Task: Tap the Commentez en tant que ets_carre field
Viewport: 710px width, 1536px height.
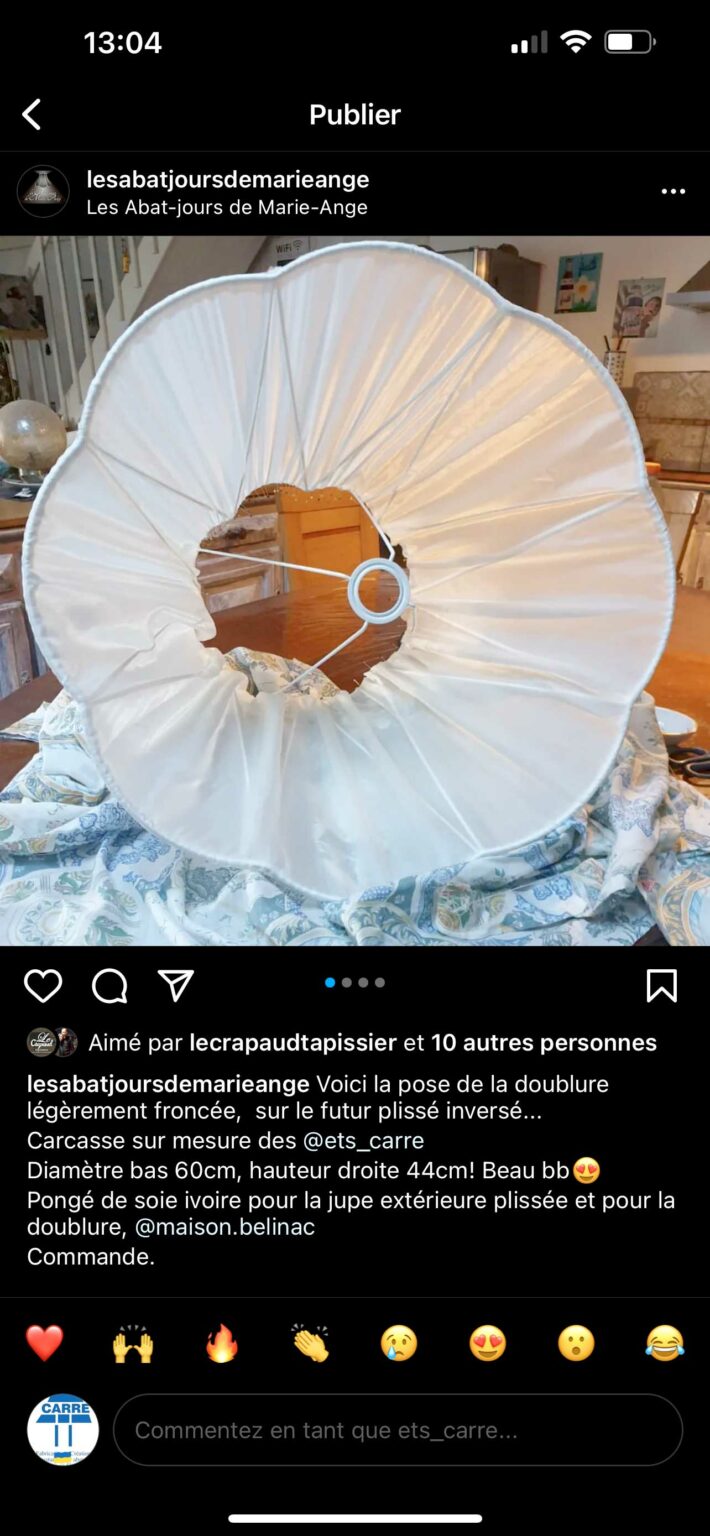Action: tap(398, 1430)
